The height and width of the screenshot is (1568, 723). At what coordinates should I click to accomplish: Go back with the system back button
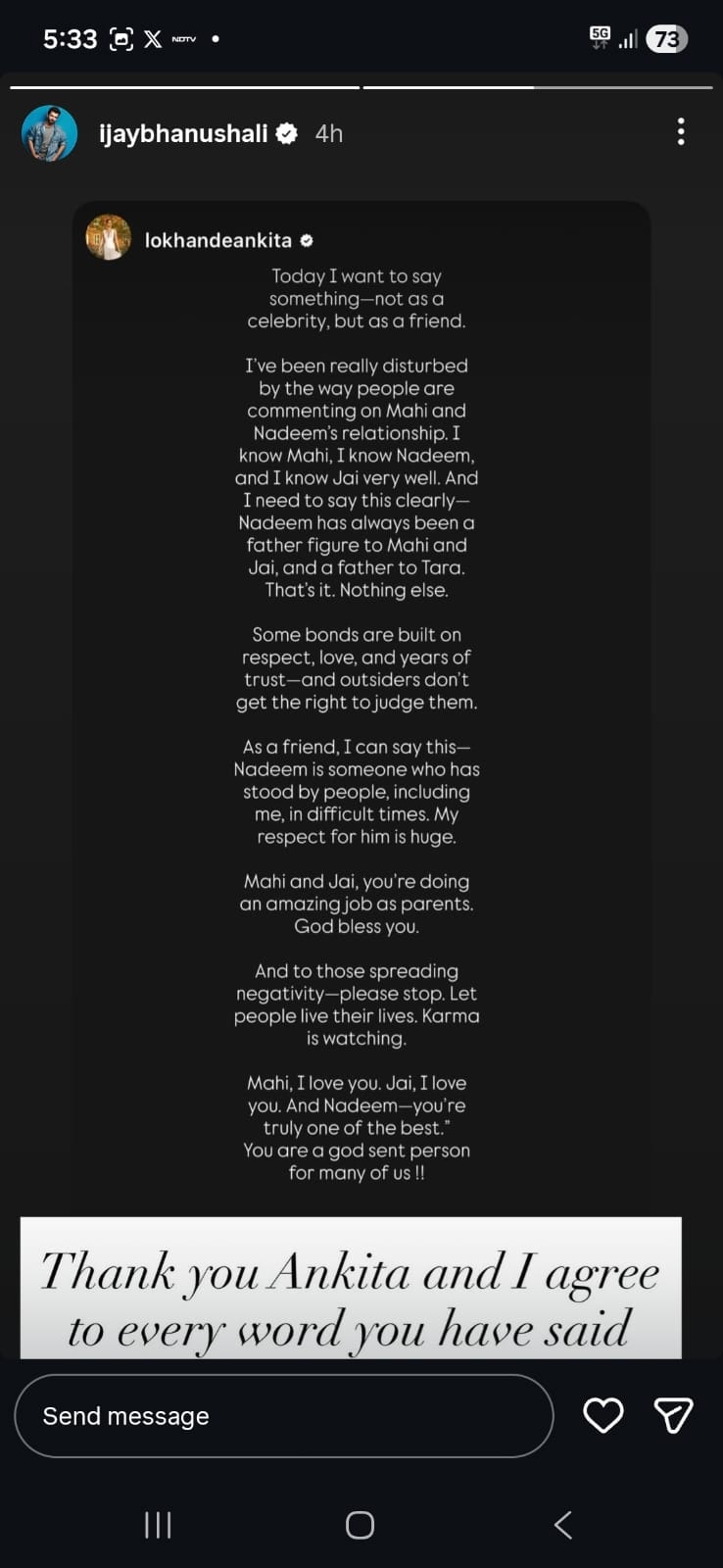(563, 1524)
